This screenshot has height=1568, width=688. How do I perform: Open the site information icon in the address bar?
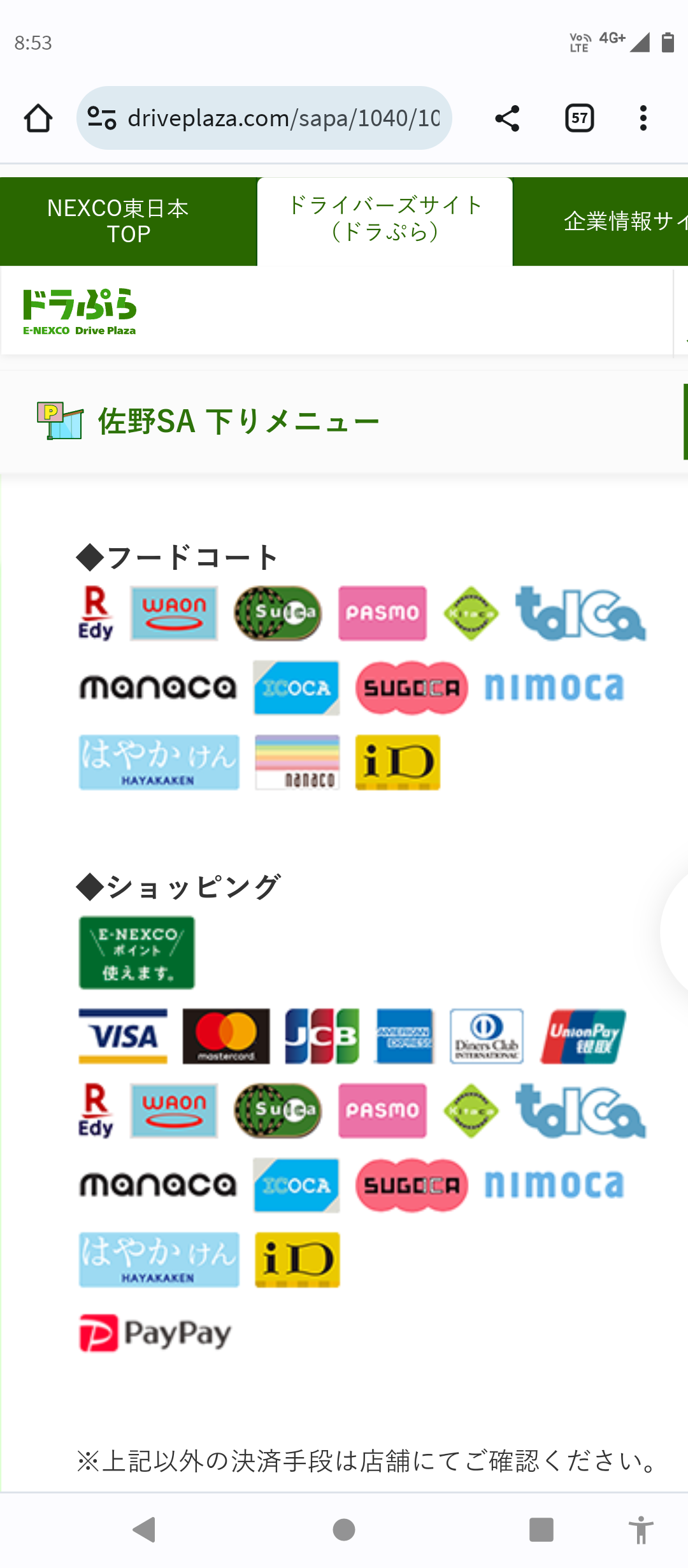click(102, 119)
